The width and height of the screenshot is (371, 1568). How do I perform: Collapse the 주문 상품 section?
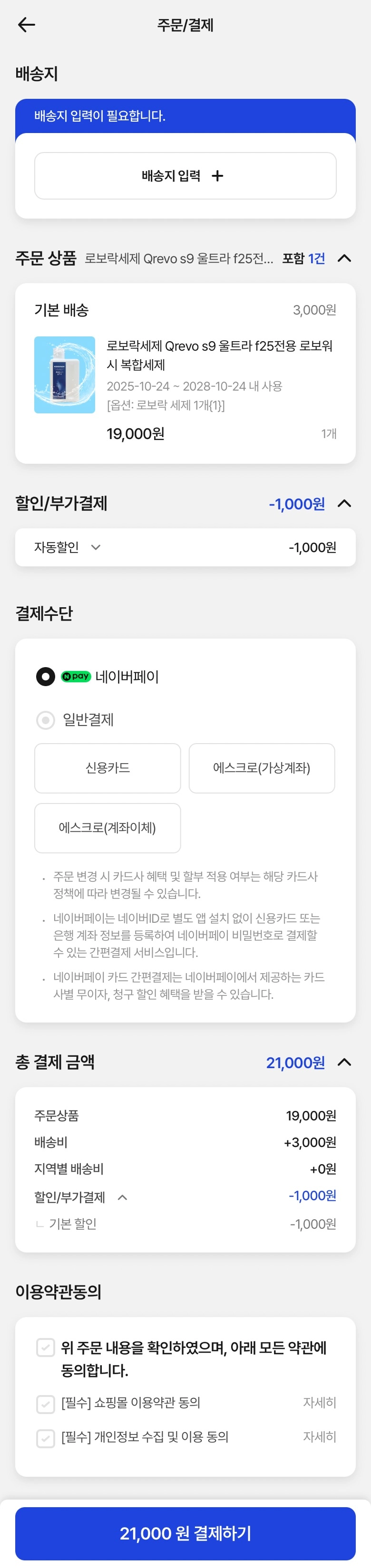pos(344,258)
